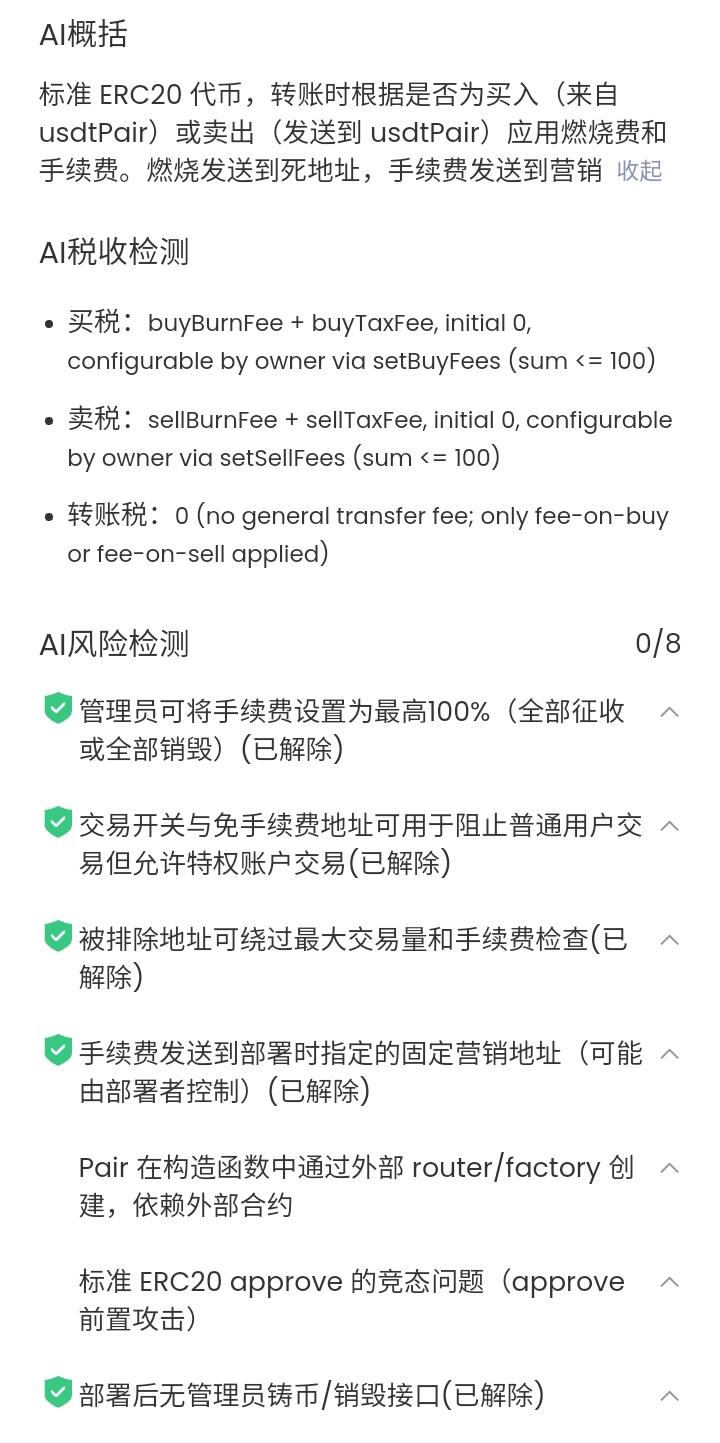Screen dimensions: 720x1443
Task: Expand the 管理员可将手续费设置为最高100% risk item
Action: pyautogui.click(x=669, y=712)
